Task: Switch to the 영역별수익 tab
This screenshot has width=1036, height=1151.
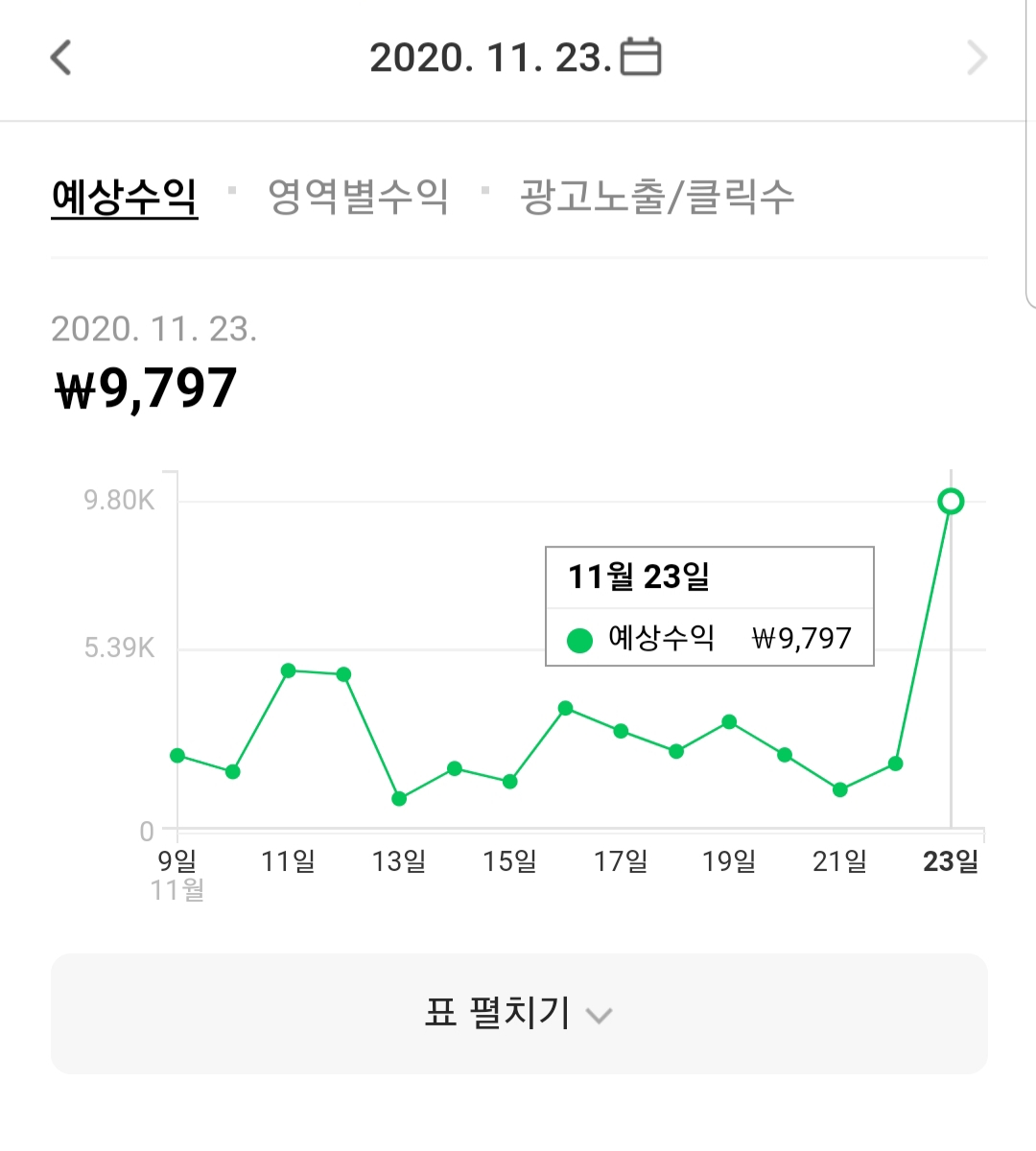Action: 358,197
